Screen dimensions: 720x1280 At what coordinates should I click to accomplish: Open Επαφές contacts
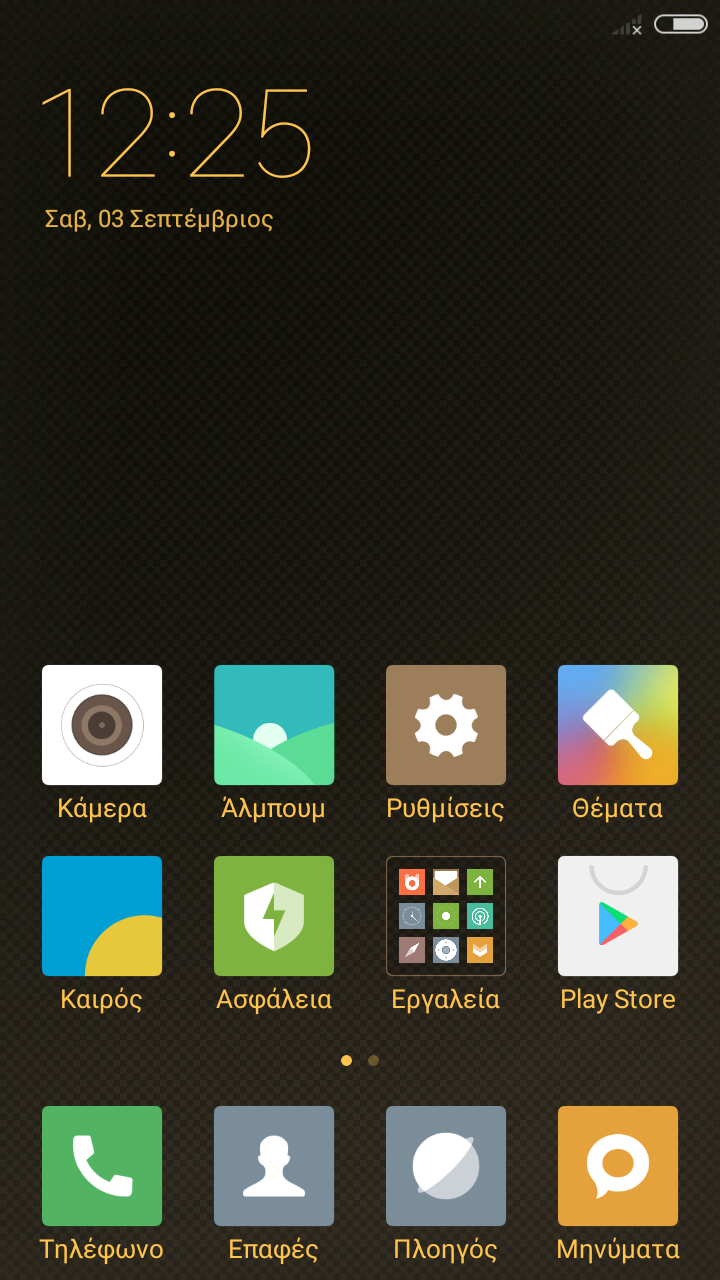point(274,1166)
